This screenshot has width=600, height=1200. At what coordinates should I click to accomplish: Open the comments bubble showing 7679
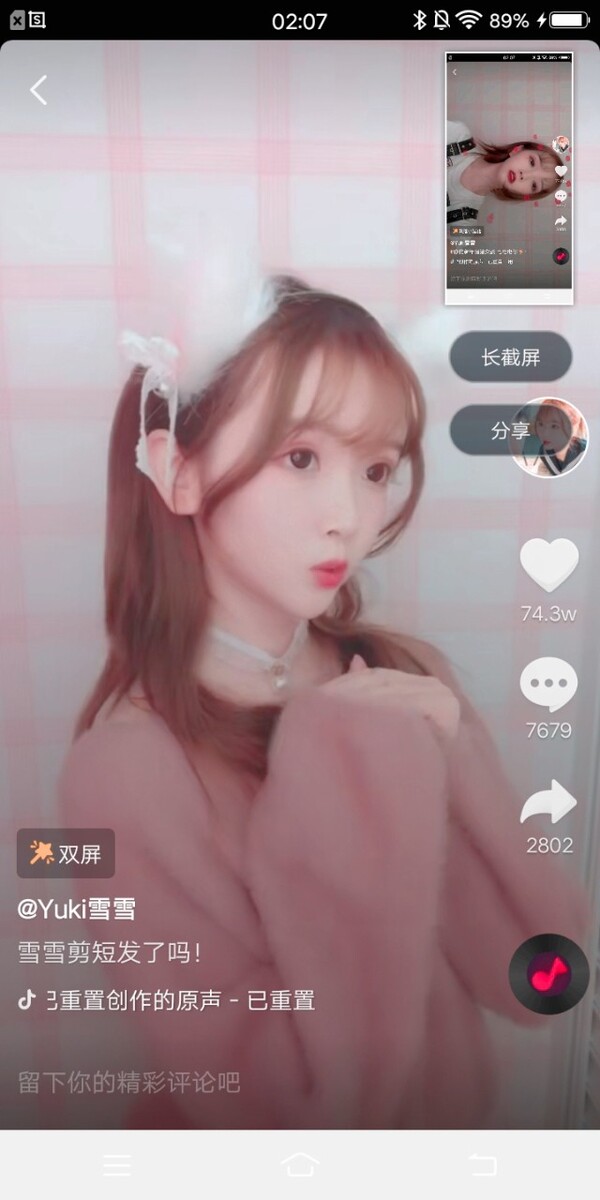(x=549, y=686)
